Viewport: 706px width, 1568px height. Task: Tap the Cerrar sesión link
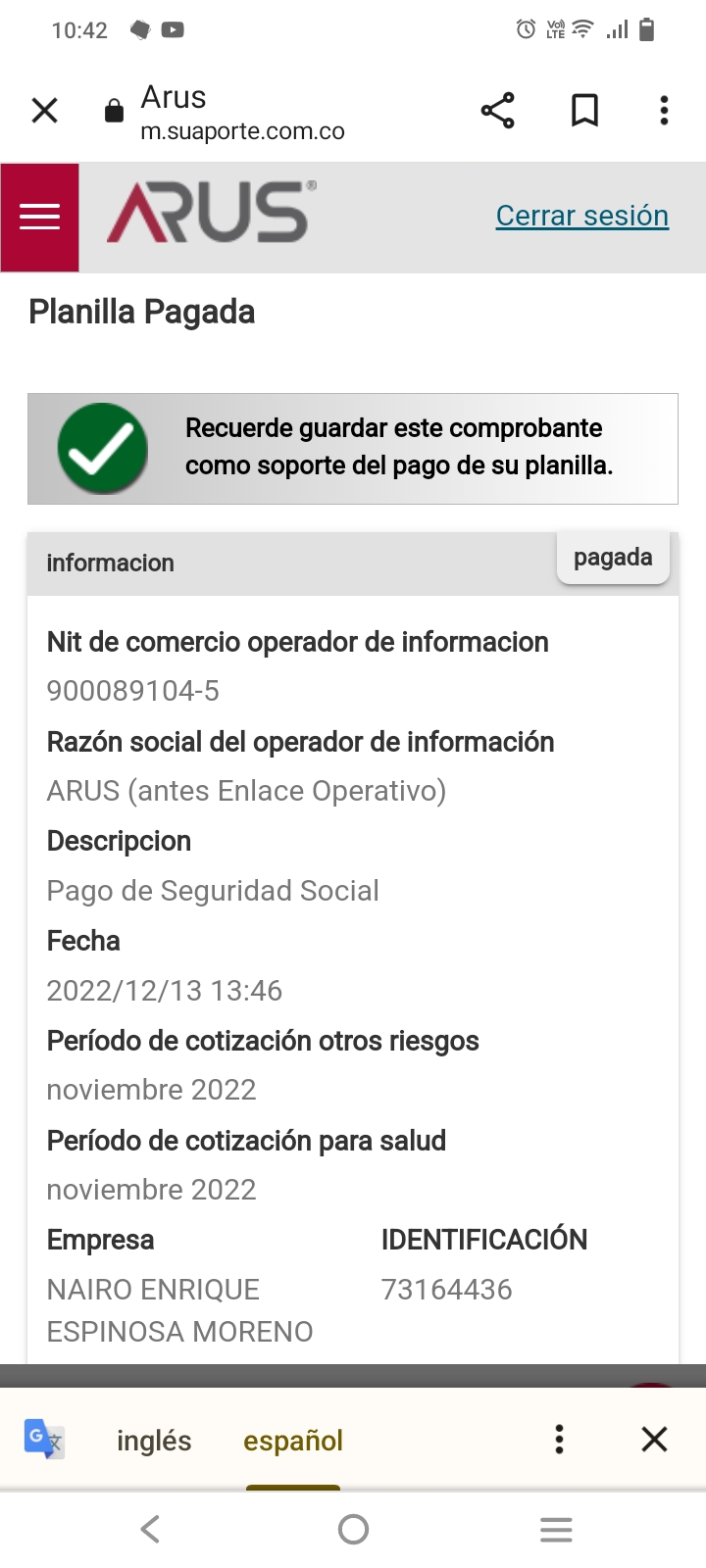581,216
